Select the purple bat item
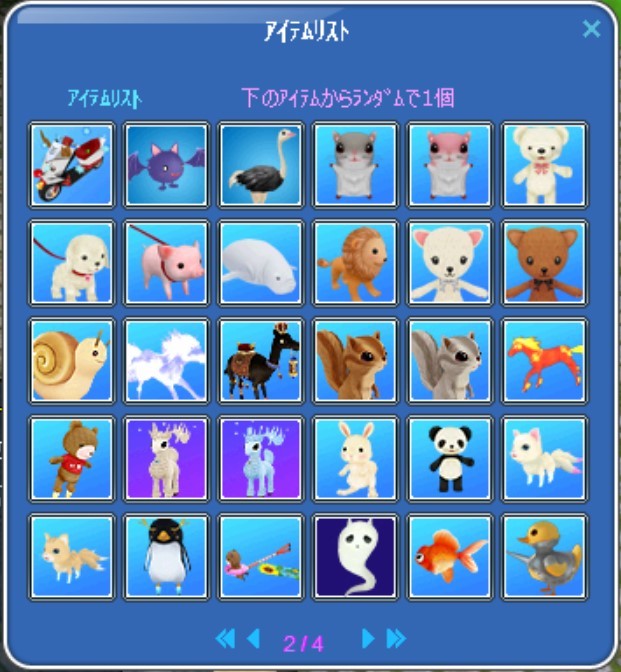The image size is (621, 672). tap(166, 165)
